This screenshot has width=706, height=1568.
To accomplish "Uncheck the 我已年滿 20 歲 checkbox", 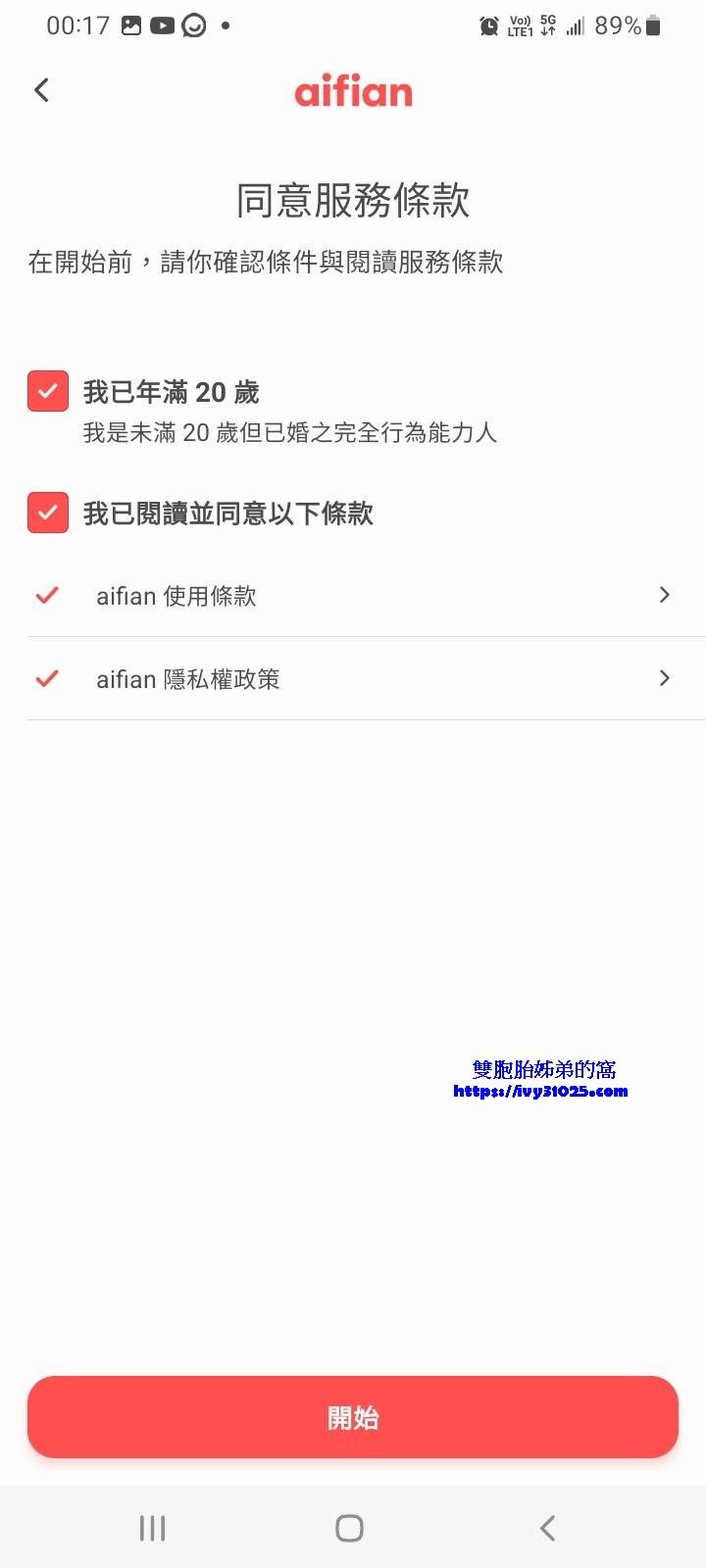I will point(48,391).
